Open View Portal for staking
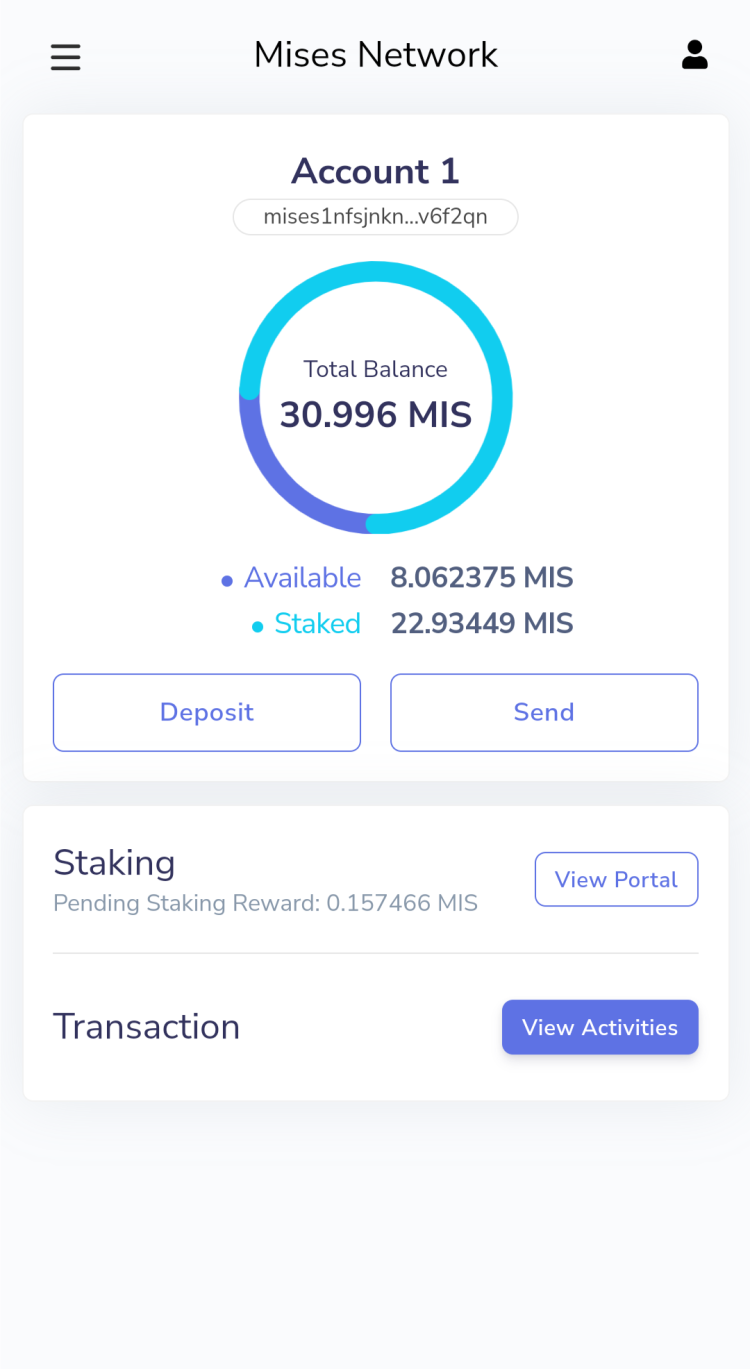This screenshot has width=750, height=1369. point(616,879)
